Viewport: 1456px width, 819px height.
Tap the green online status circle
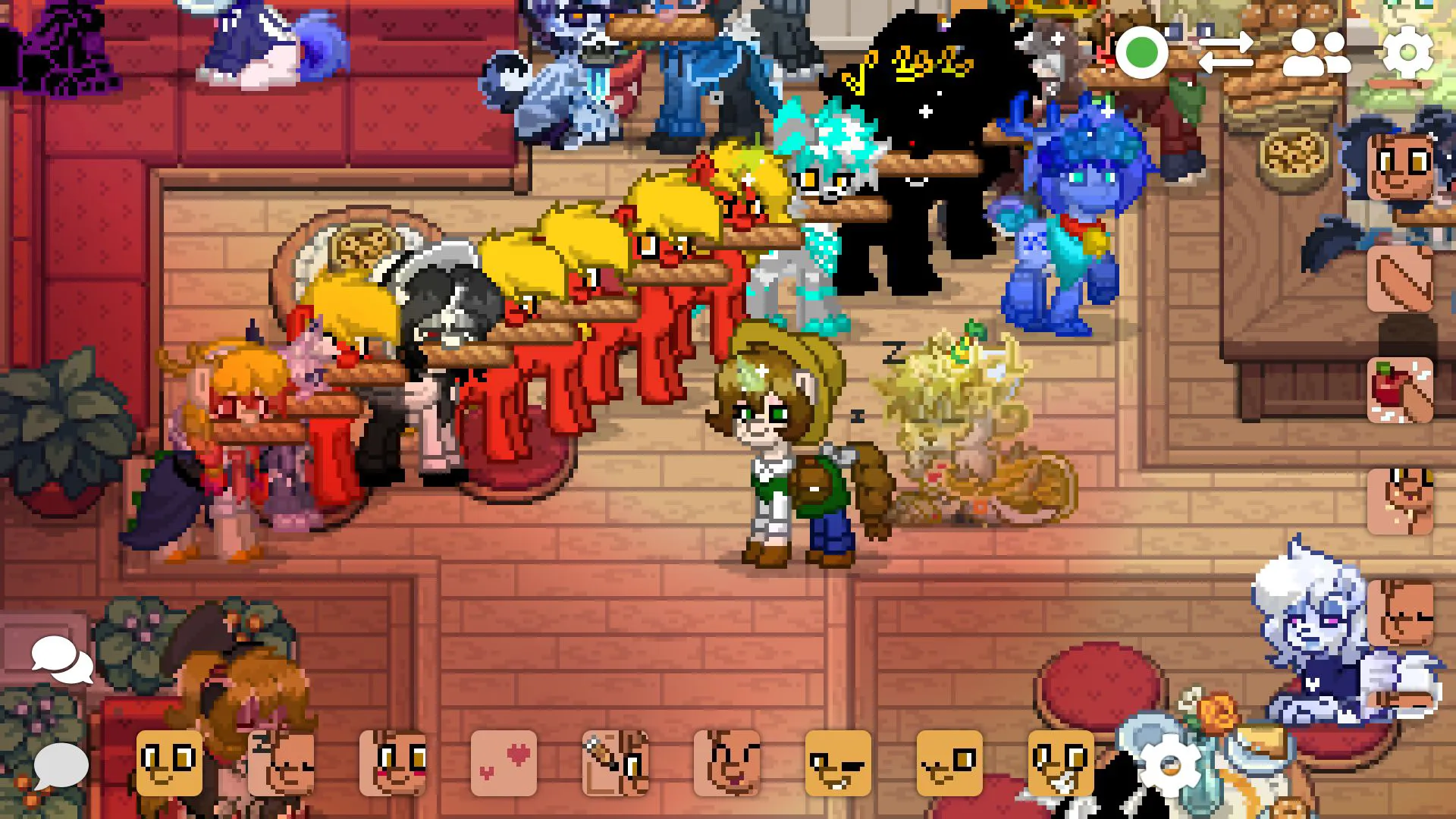[1141, 52]
